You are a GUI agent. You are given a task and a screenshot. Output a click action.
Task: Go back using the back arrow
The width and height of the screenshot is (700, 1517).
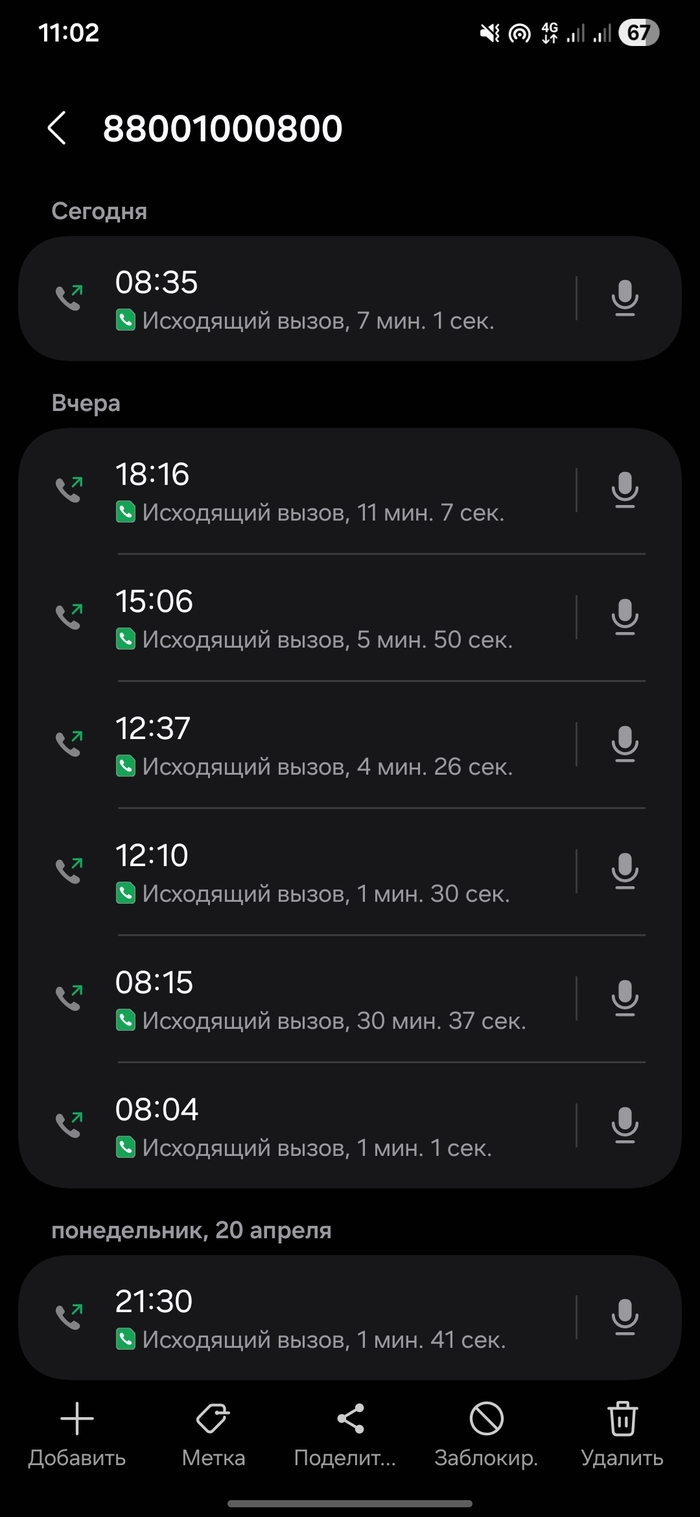(x=57, y=128)
